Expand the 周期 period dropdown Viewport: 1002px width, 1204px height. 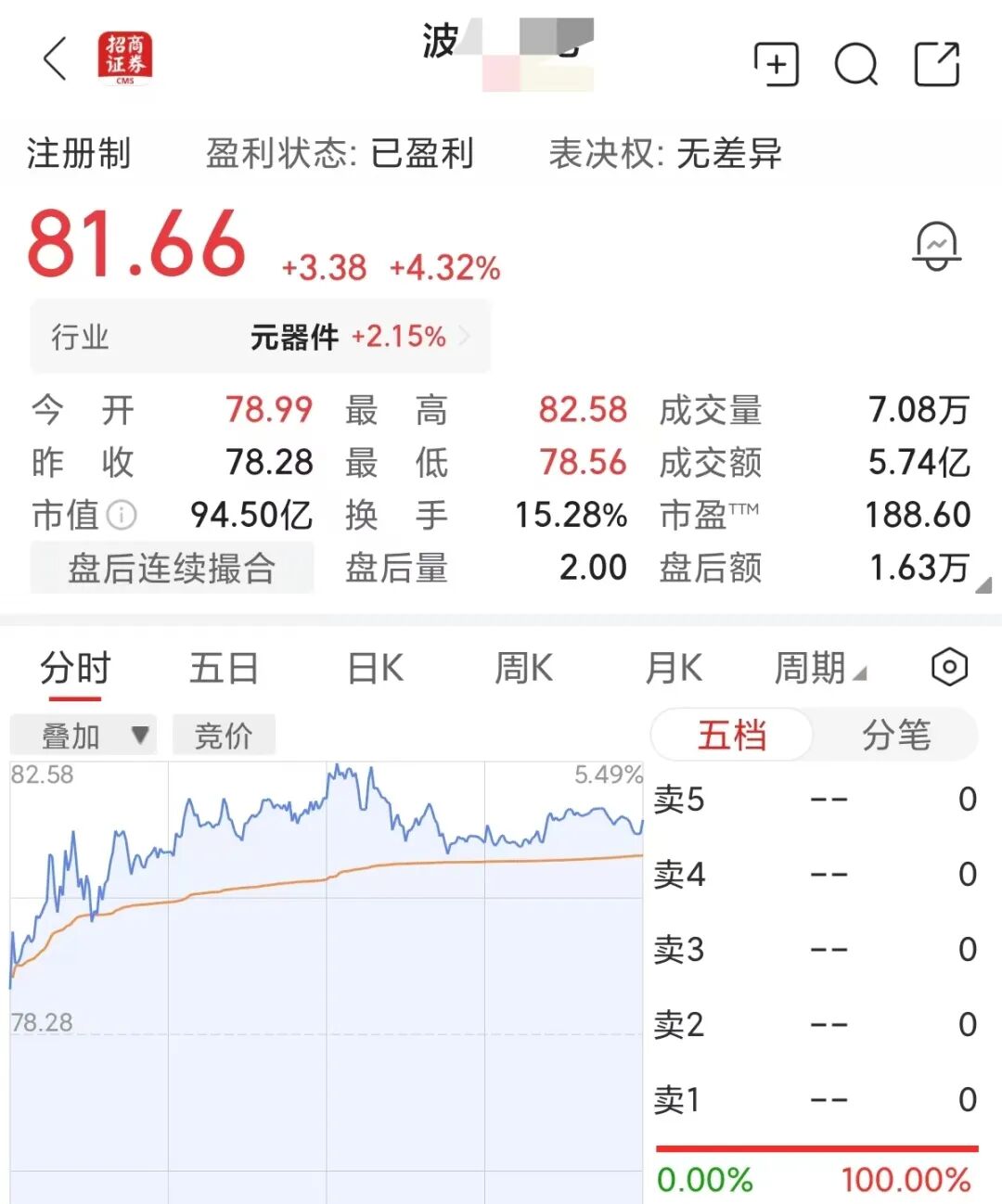point(820,669)
